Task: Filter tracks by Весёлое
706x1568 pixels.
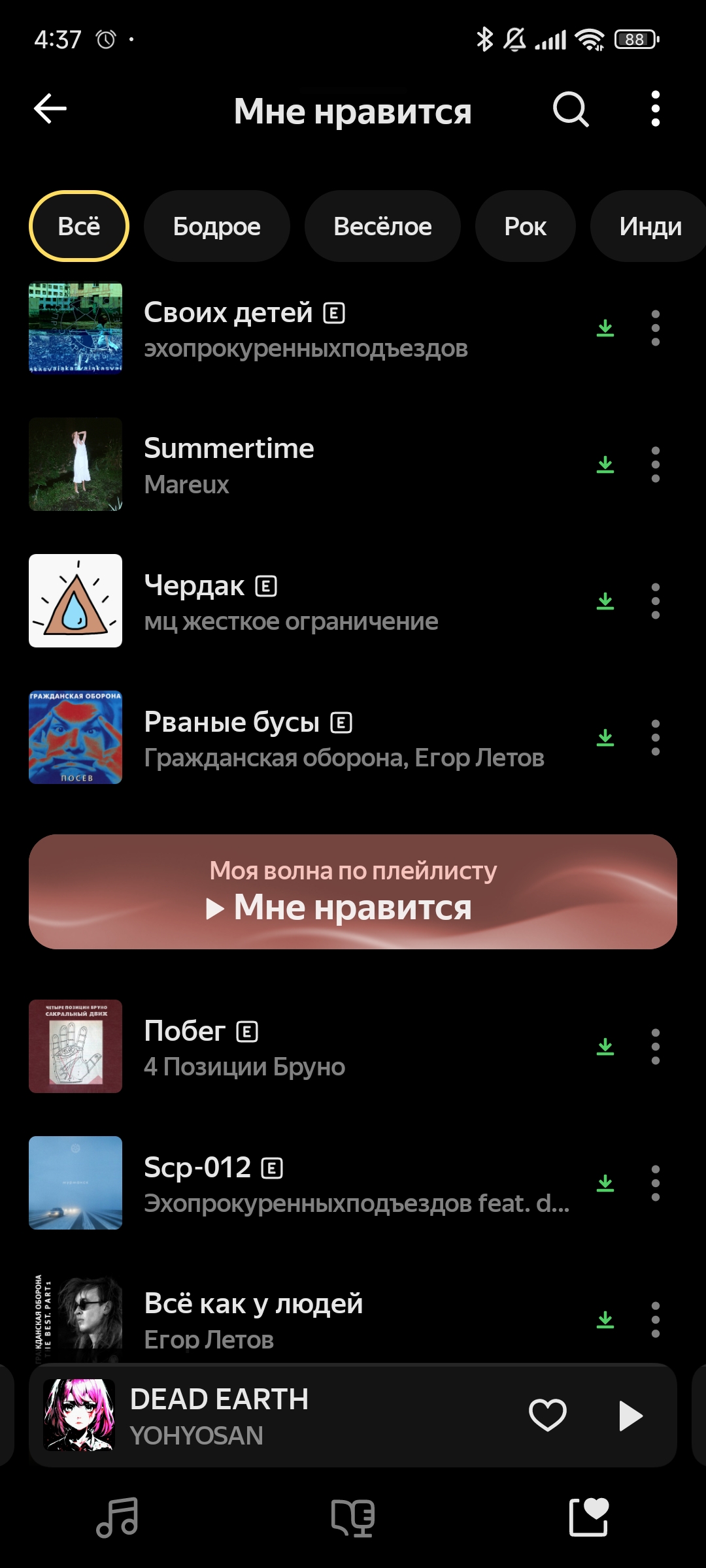Action: click(x=382, y=227)
